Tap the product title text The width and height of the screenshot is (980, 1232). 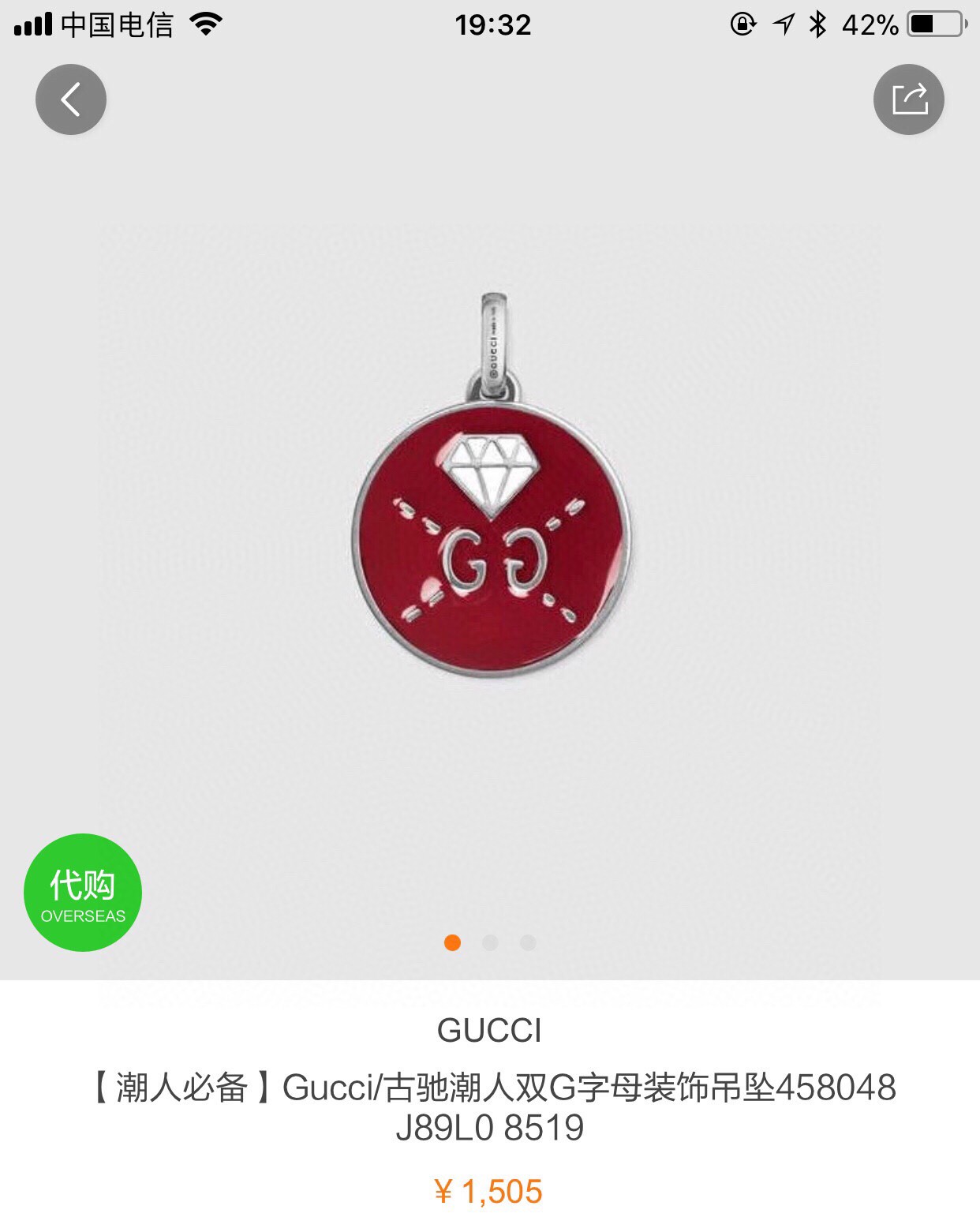point(489,1107)
